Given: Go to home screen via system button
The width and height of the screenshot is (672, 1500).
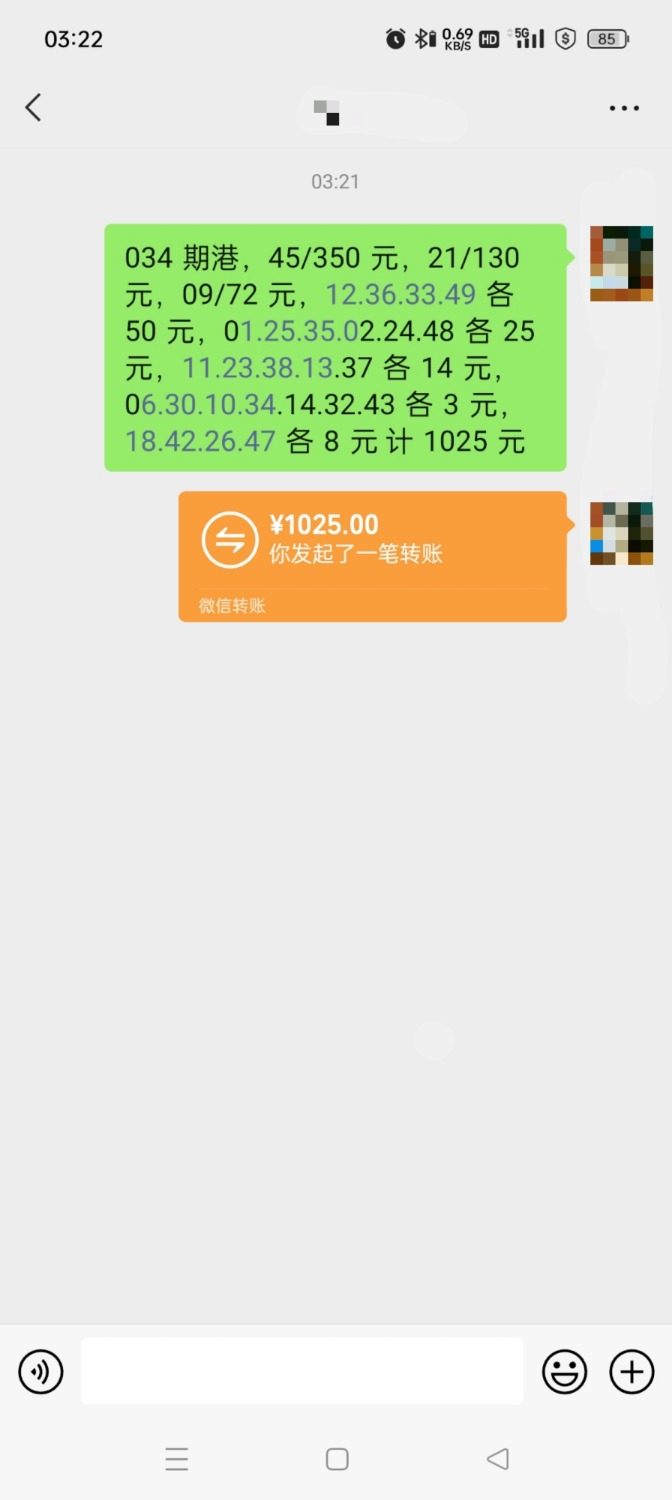Looking at the screenshot, I should coord(337,1459).
